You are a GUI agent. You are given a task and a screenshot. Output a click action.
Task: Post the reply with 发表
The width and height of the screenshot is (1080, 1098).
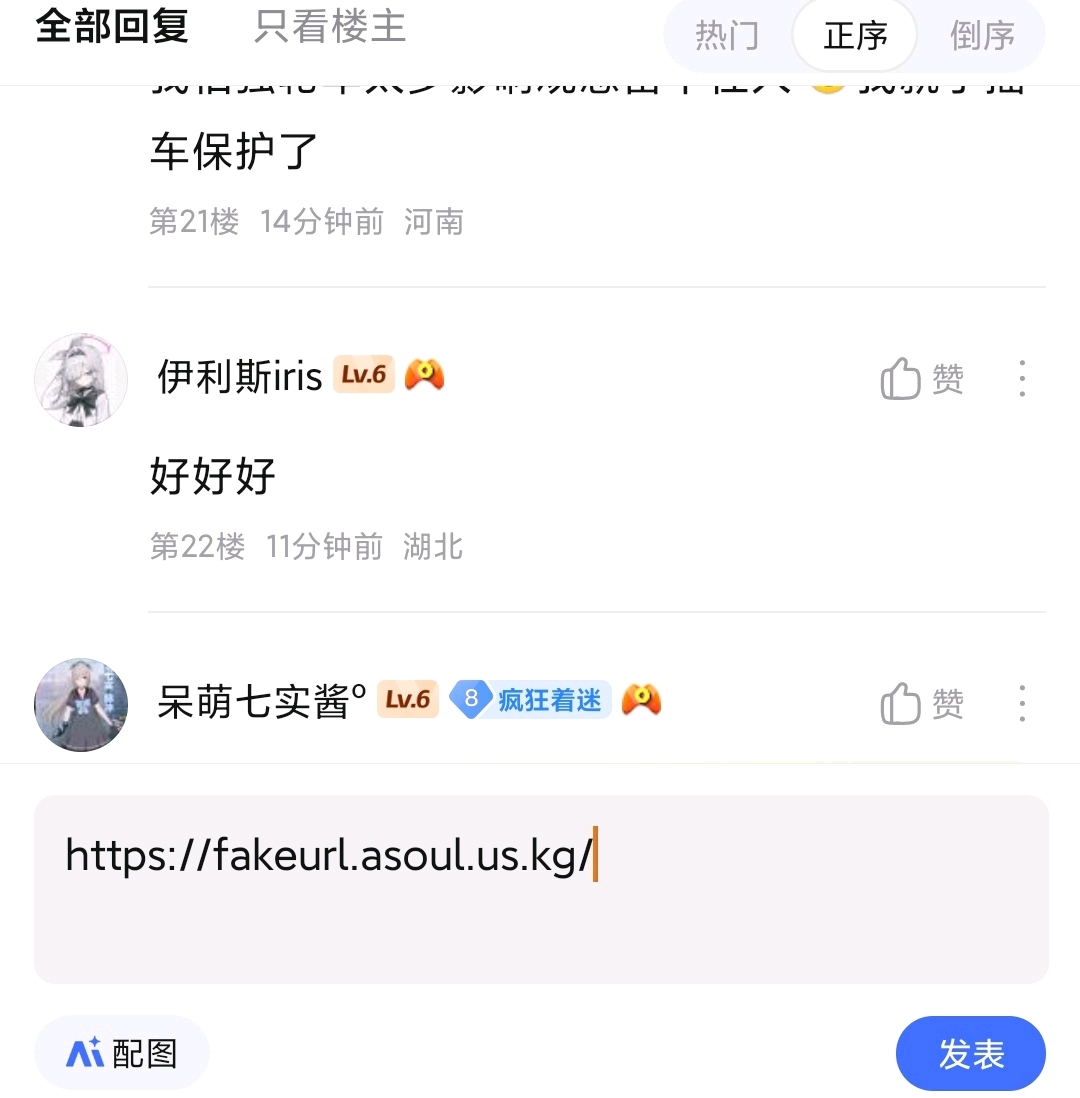coord(970,1053)
